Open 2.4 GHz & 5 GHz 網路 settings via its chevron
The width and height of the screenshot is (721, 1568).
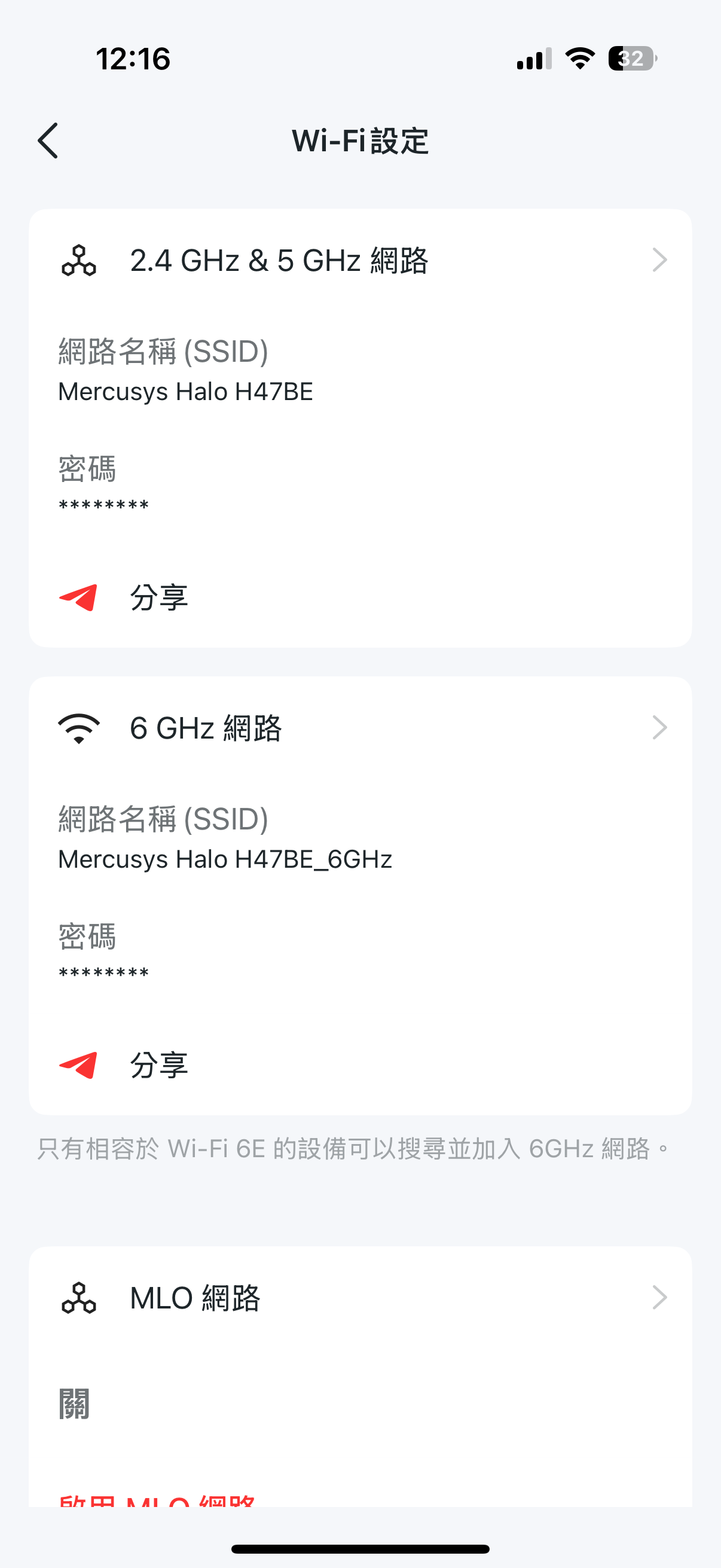[660, 261]
